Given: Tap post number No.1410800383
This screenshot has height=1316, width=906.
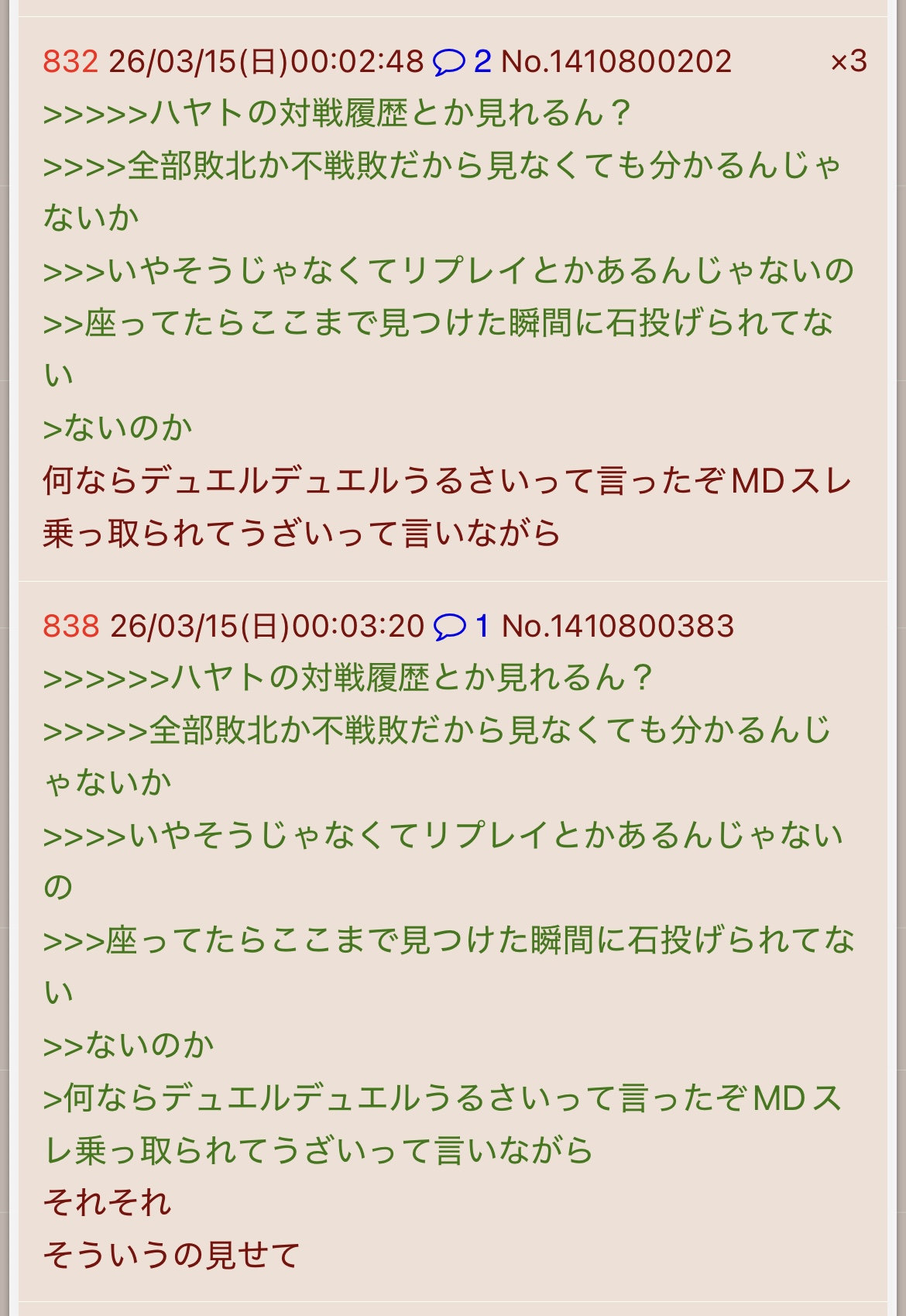Looking at the screenshot, I should click(x=617, y=626).
